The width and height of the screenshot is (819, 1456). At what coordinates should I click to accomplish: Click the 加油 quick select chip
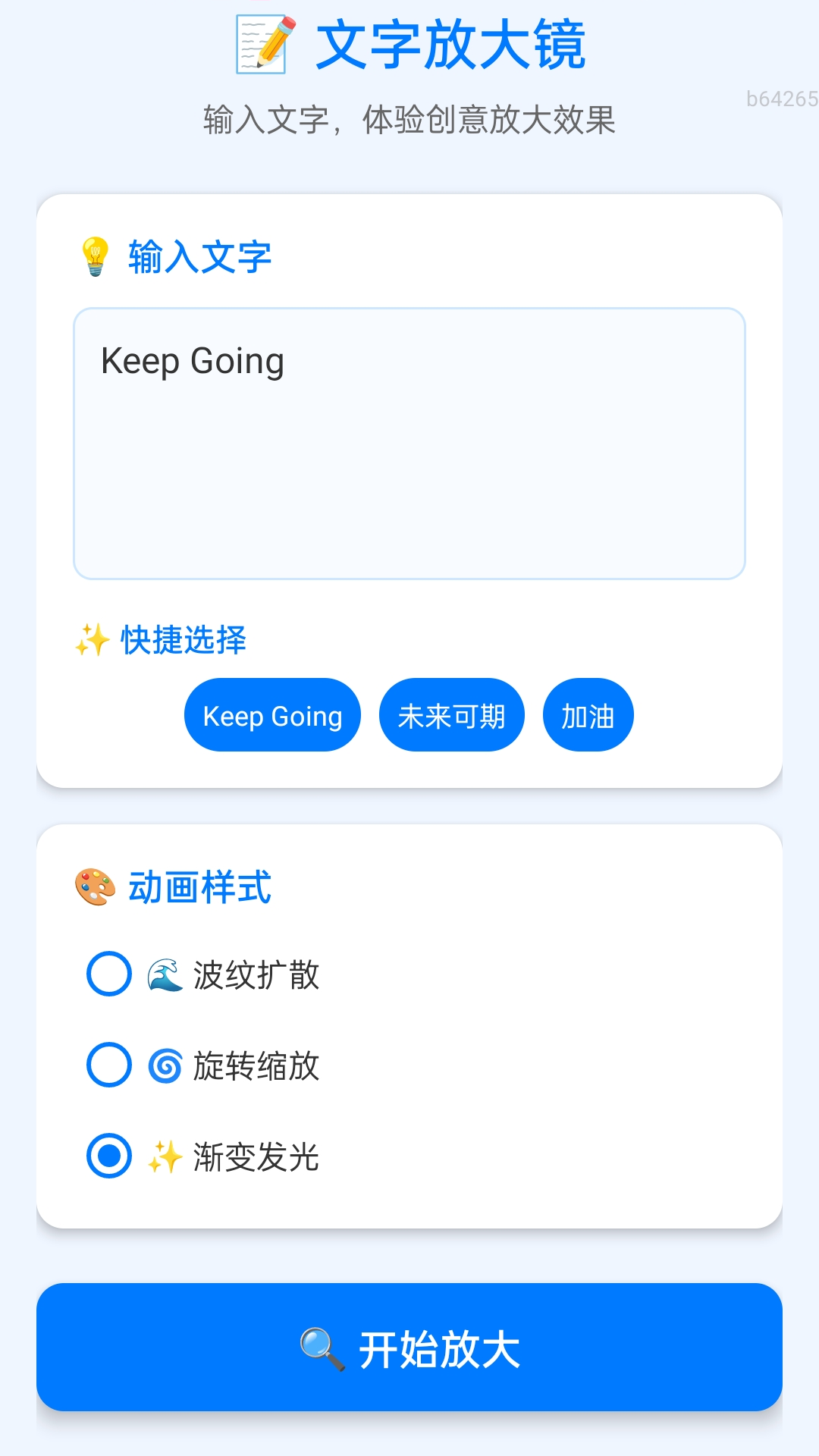[x=588, y=714]
